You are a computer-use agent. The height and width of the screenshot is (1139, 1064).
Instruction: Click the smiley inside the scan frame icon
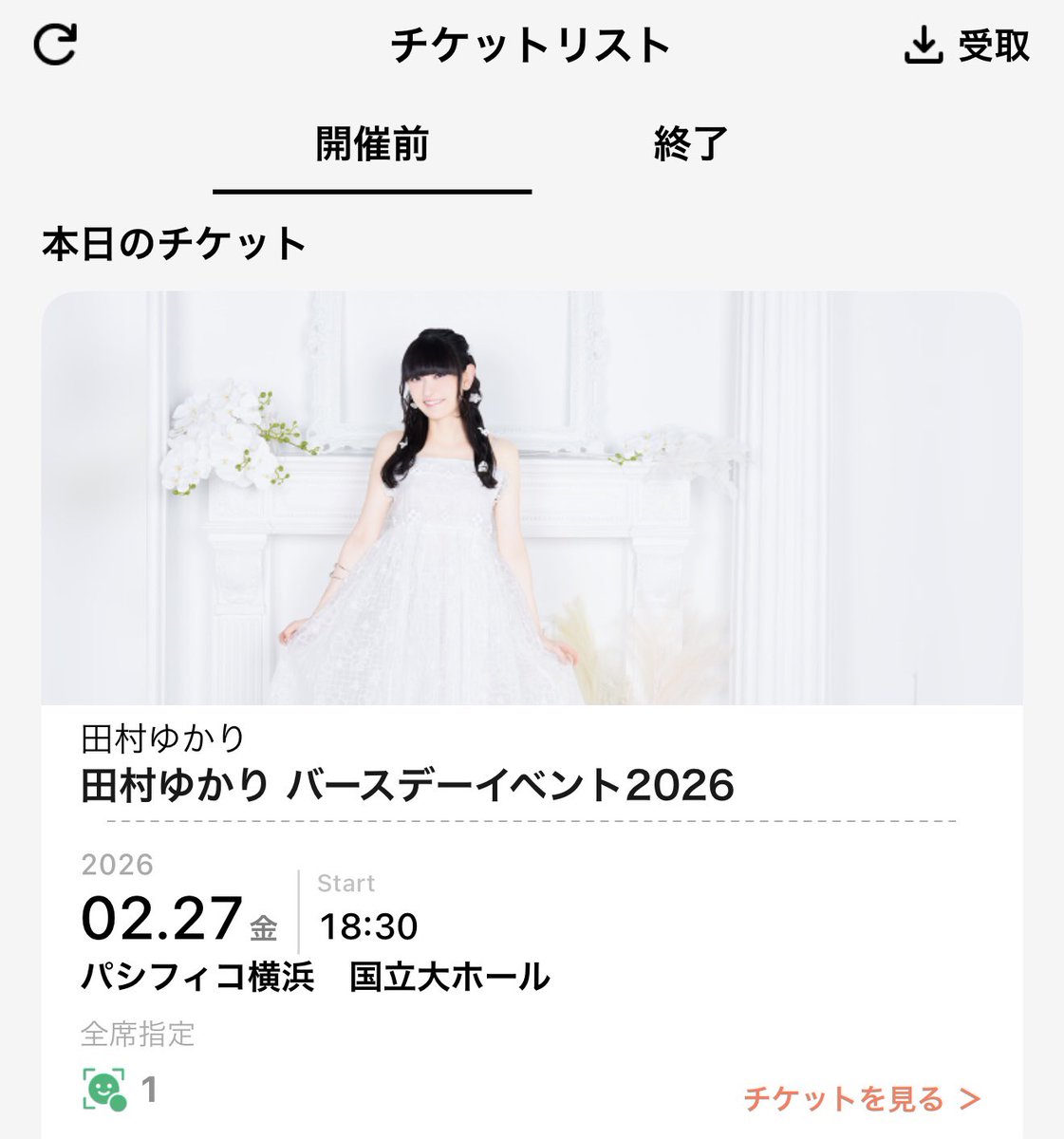click(x=102, y=1087)
